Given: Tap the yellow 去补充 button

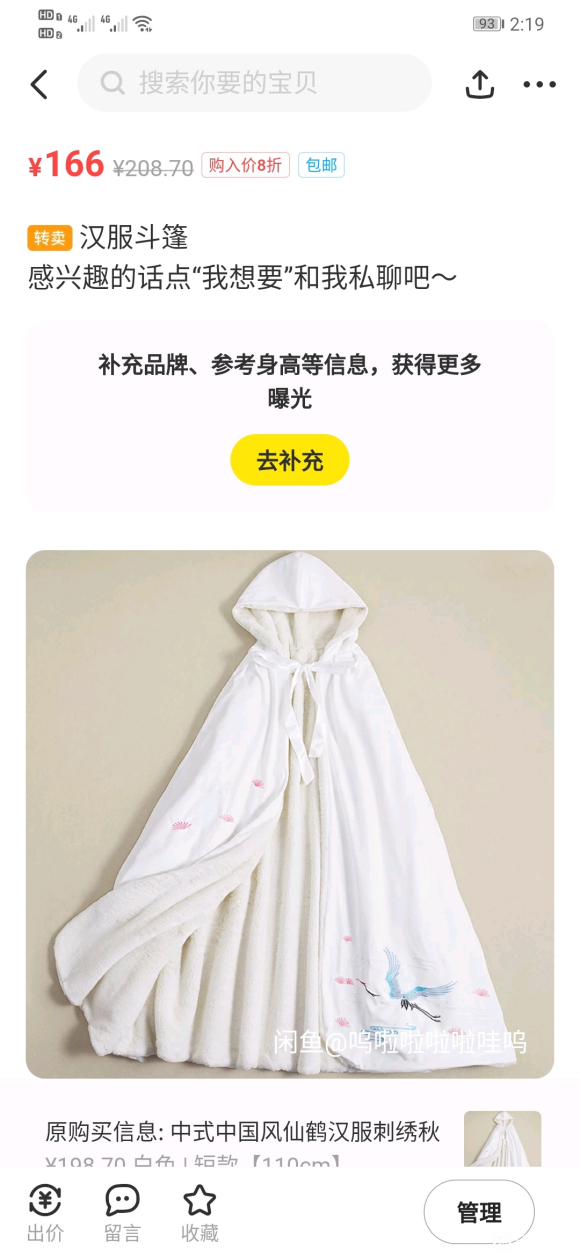Looking at the screenshot, I should point(290,460).
